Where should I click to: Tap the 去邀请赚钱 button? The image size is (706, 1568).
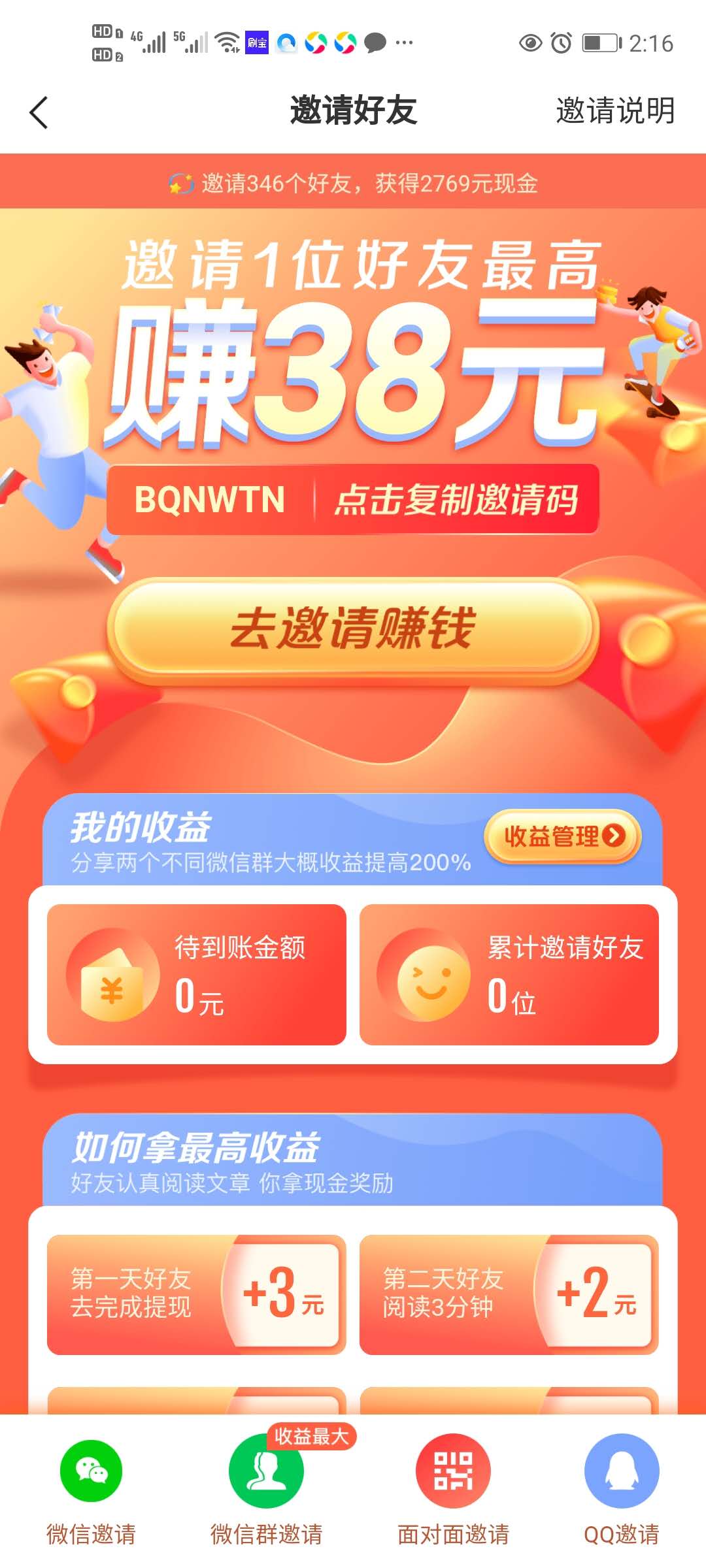[353, 629]
